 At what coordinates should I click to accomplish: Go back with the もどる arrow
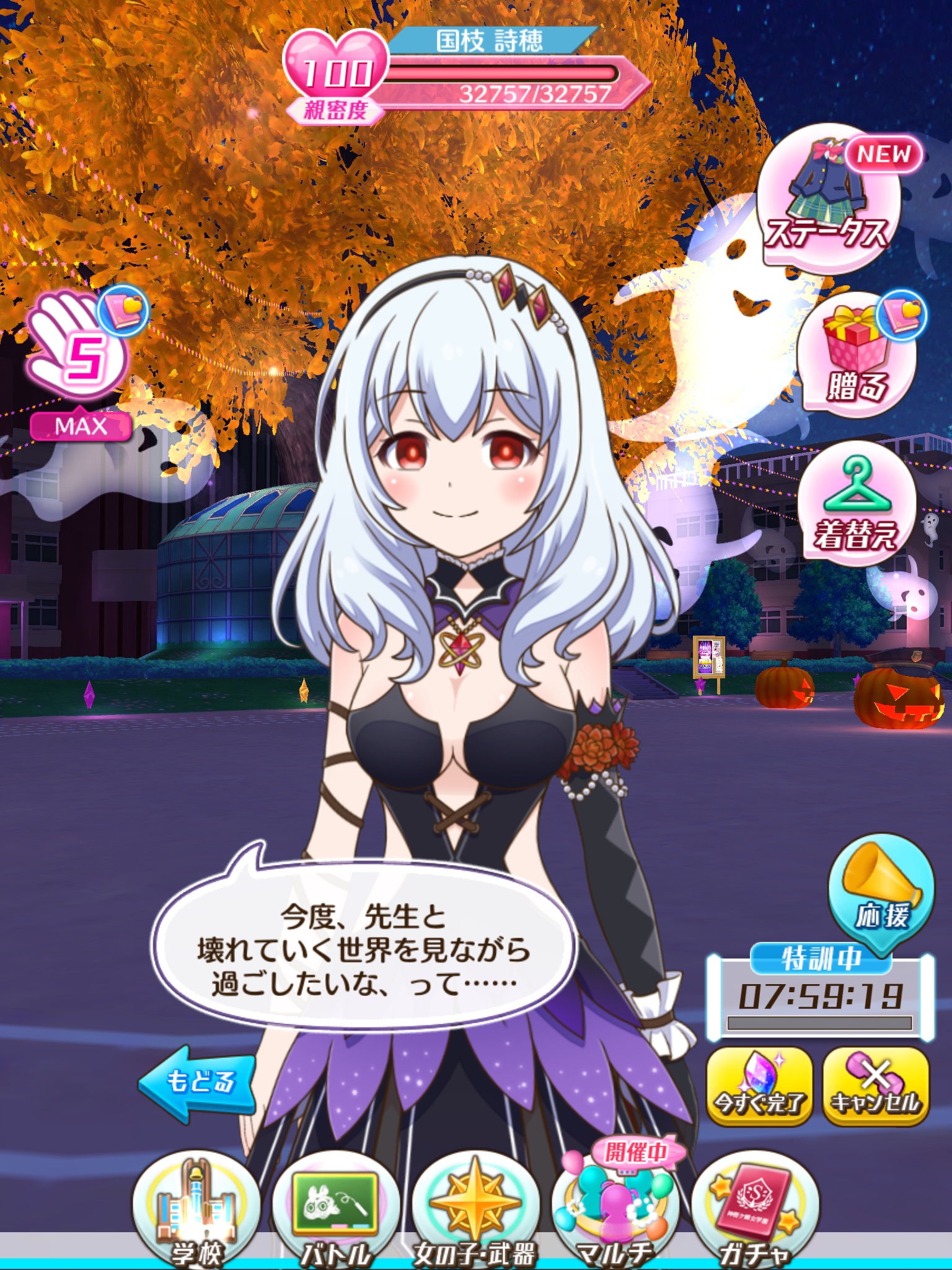(197, 1082)
